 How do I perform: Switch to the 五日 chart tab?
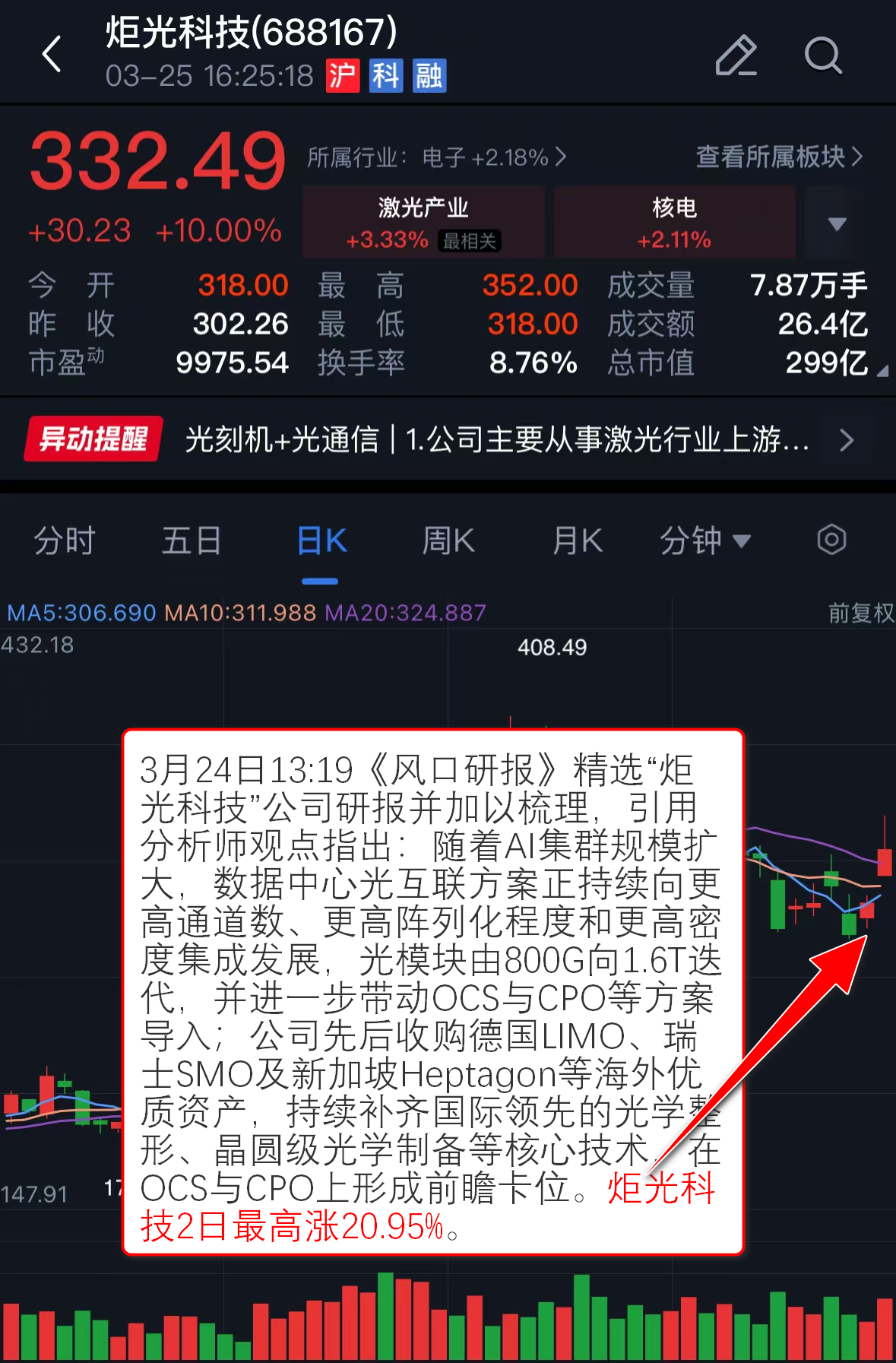(x=191, y=541)
